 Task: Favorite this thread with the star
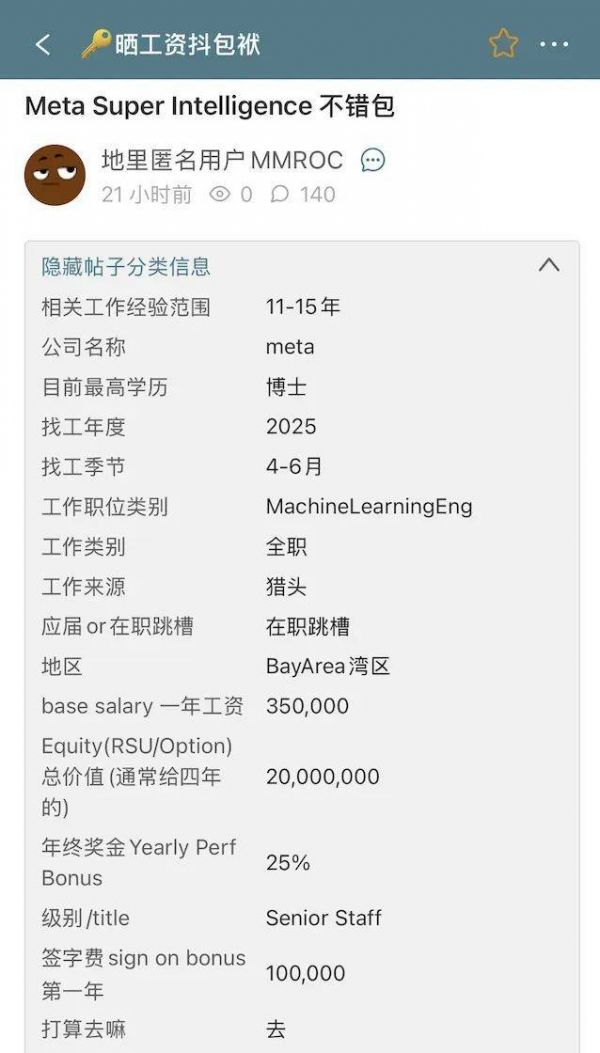pos(503,44)
